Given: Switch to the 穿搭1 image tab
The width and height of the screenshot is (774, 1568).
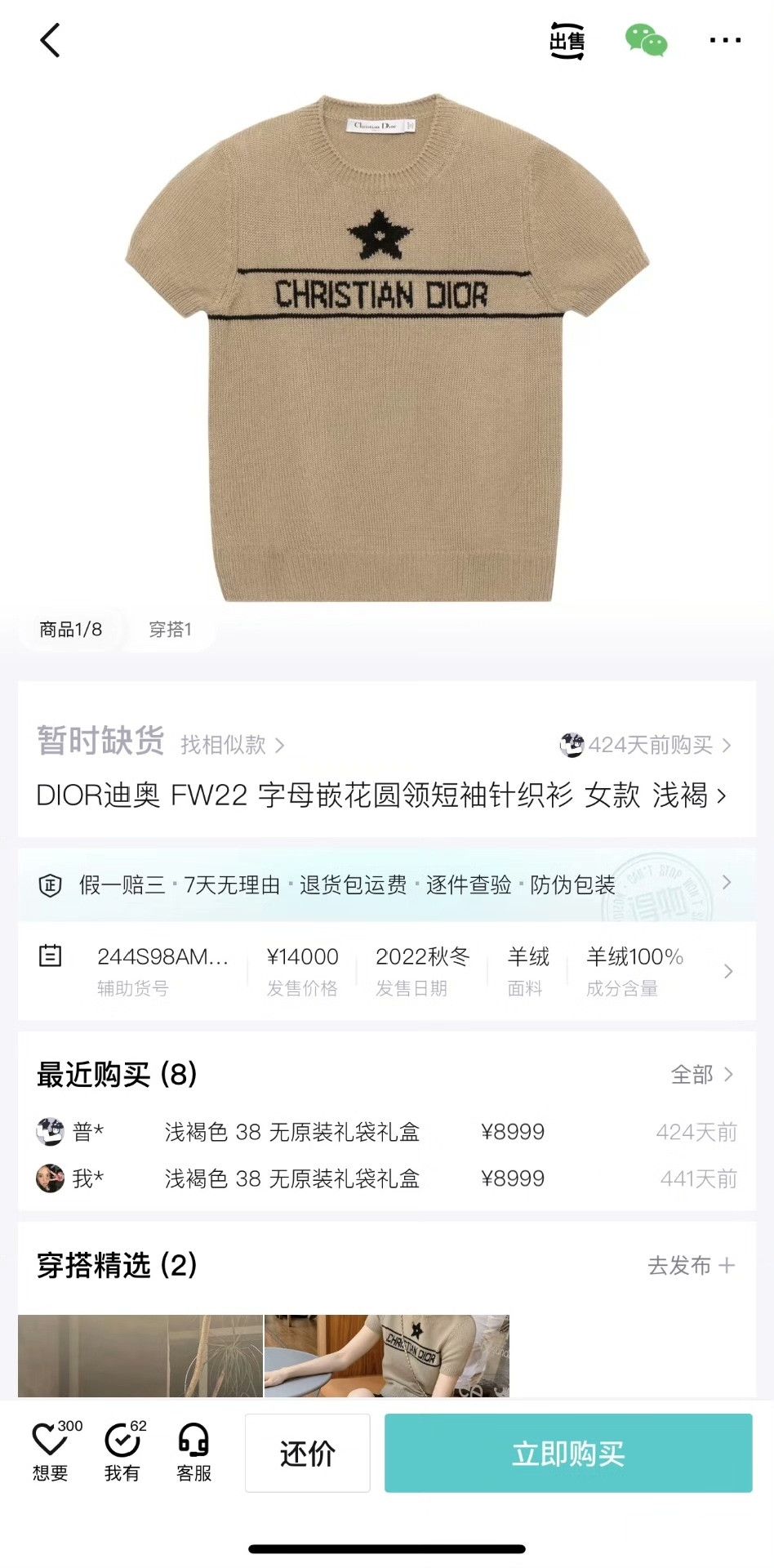Looking at the screenshot, I should pos(170,630).
